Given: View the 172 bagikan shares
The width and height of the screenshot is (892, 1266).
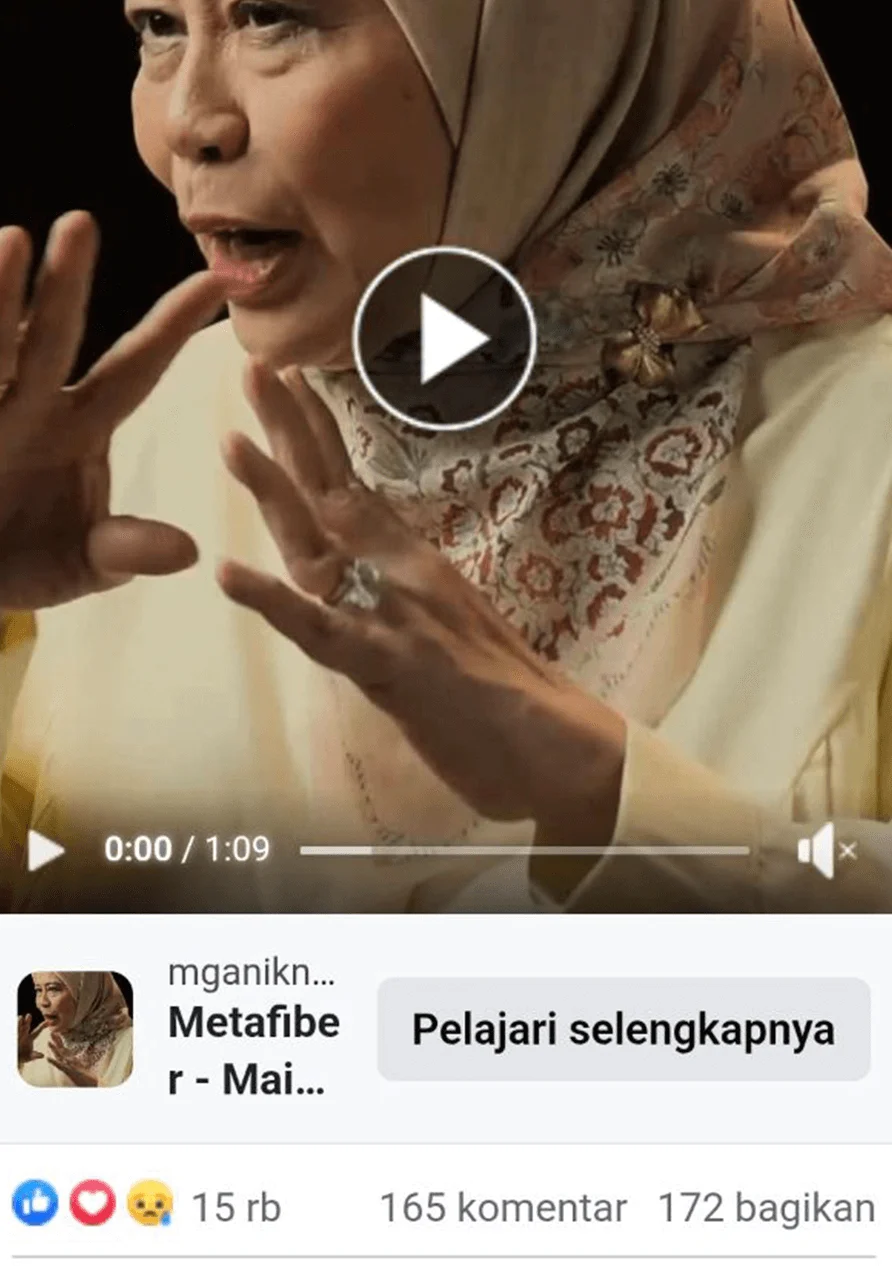Looking at the screenshot, I should (766, 1208).
